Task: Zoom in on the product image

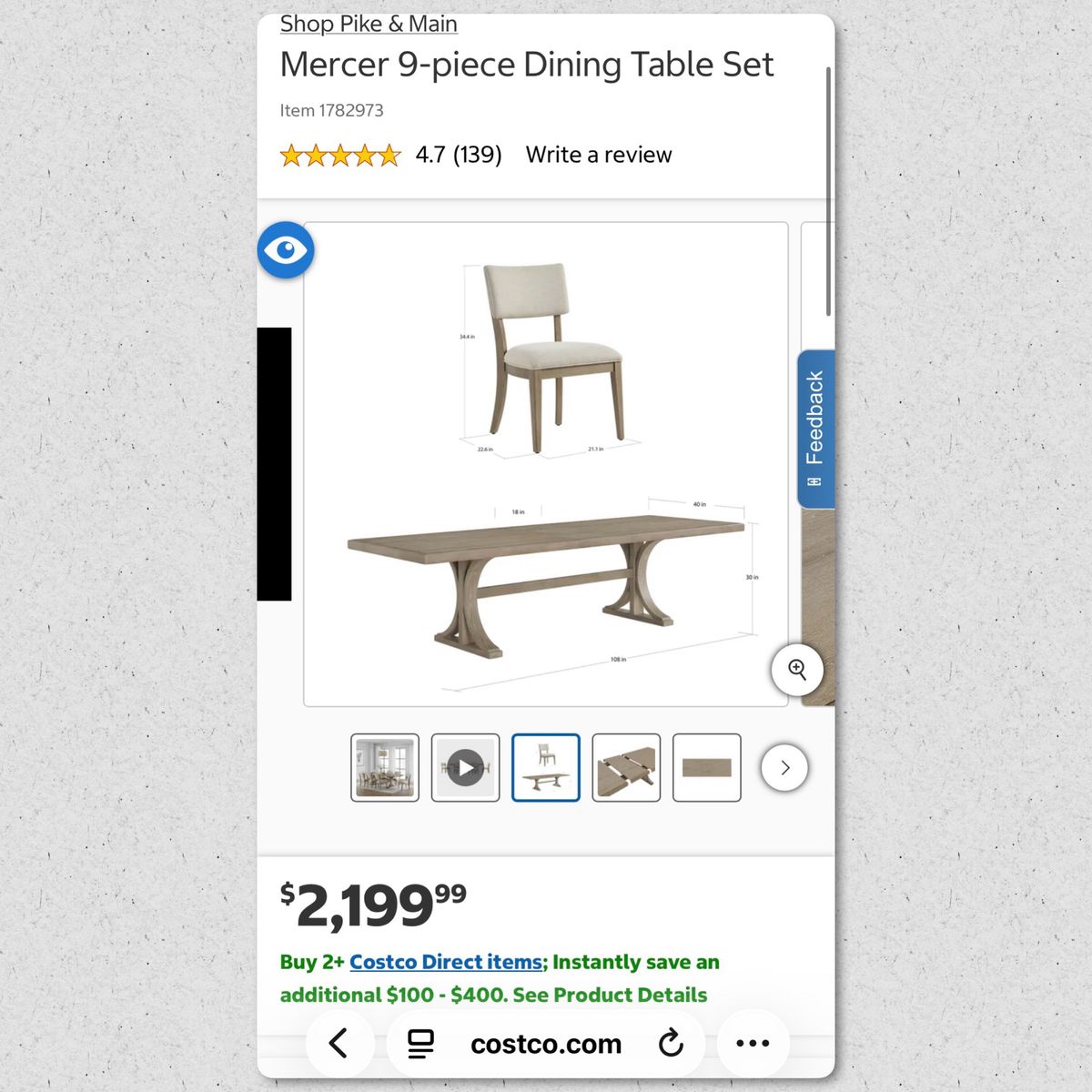Action: [x=797, y=670]
